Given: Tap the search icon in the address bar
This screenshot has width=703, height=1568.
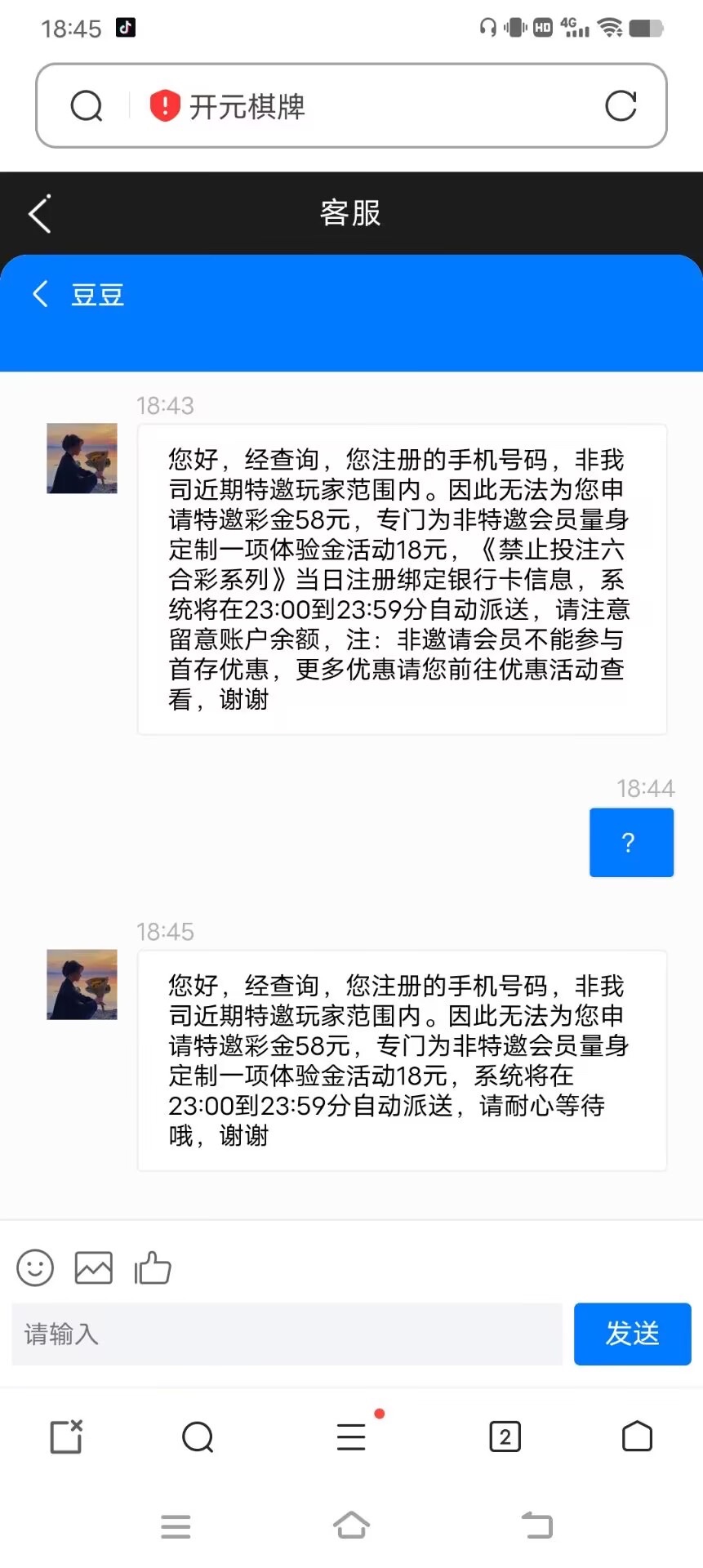Looking at the screenshot, I should [87, 106].
